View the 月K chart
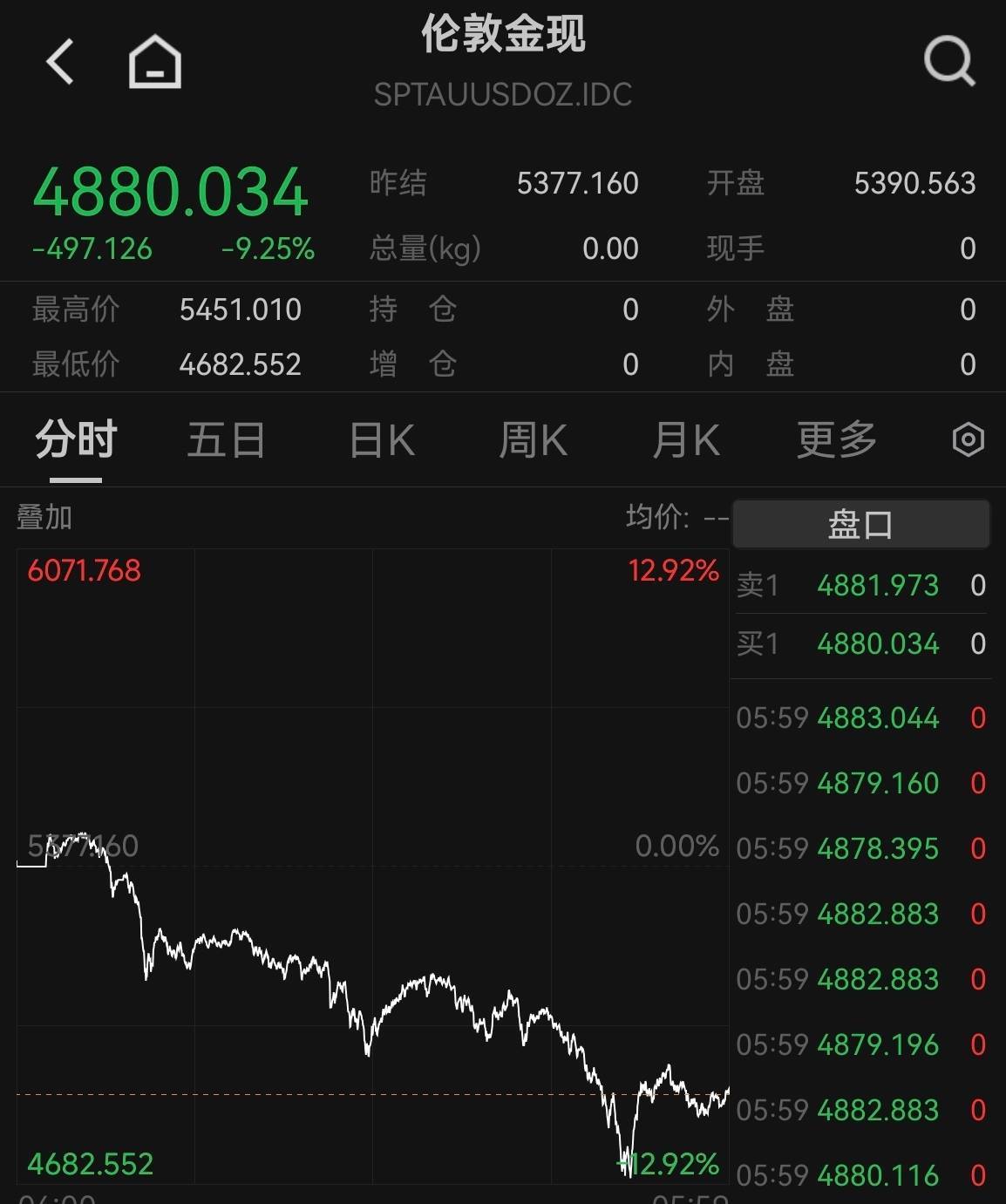1006x1204 pixels. point(685,439)
